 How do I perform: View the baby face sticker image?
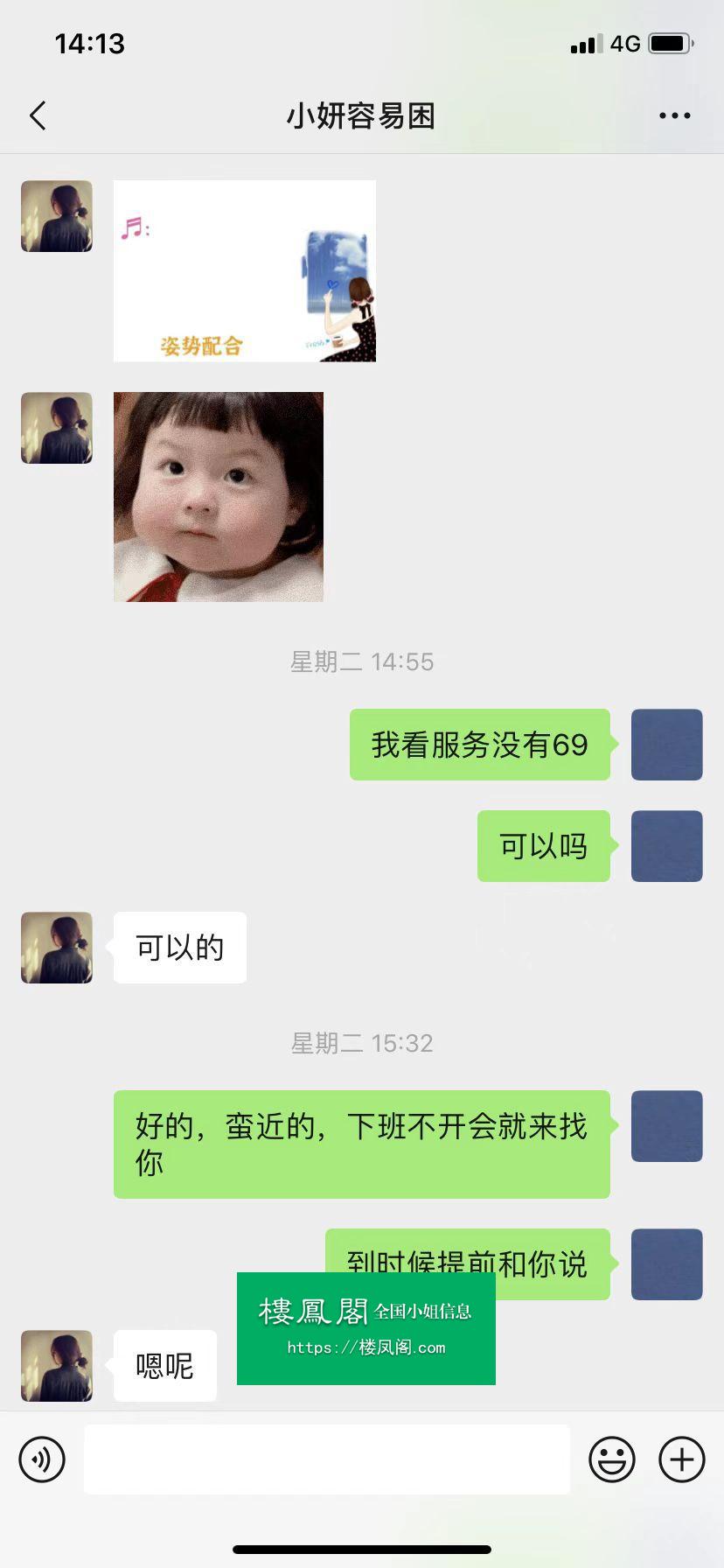[x=218, y=497]
